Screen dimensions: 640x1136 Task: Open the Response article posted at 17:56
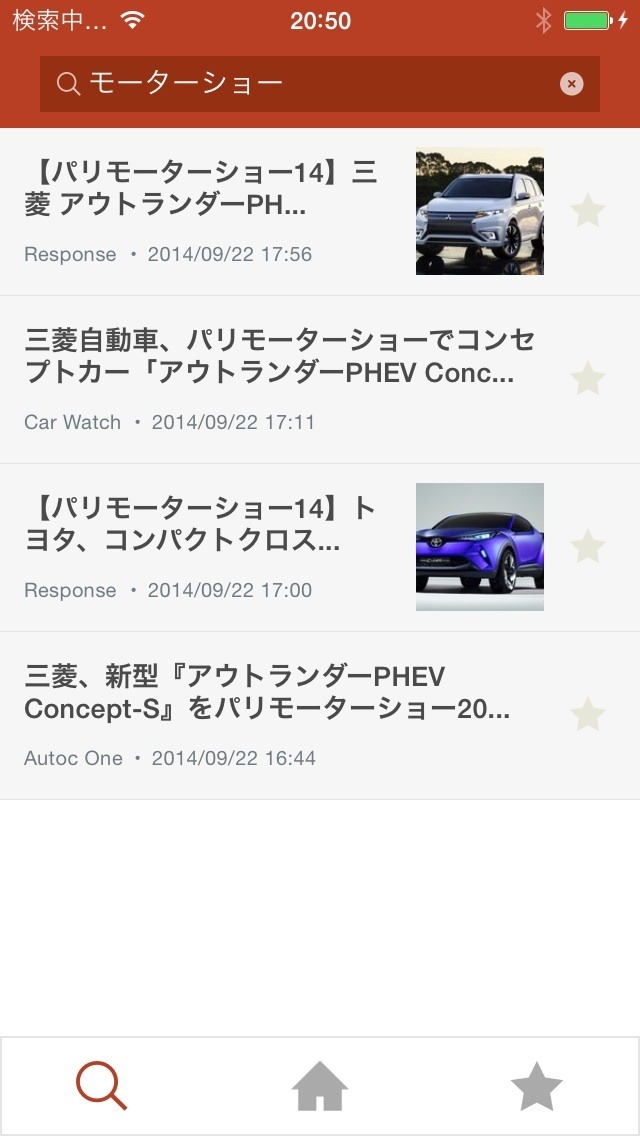(210, 211)
